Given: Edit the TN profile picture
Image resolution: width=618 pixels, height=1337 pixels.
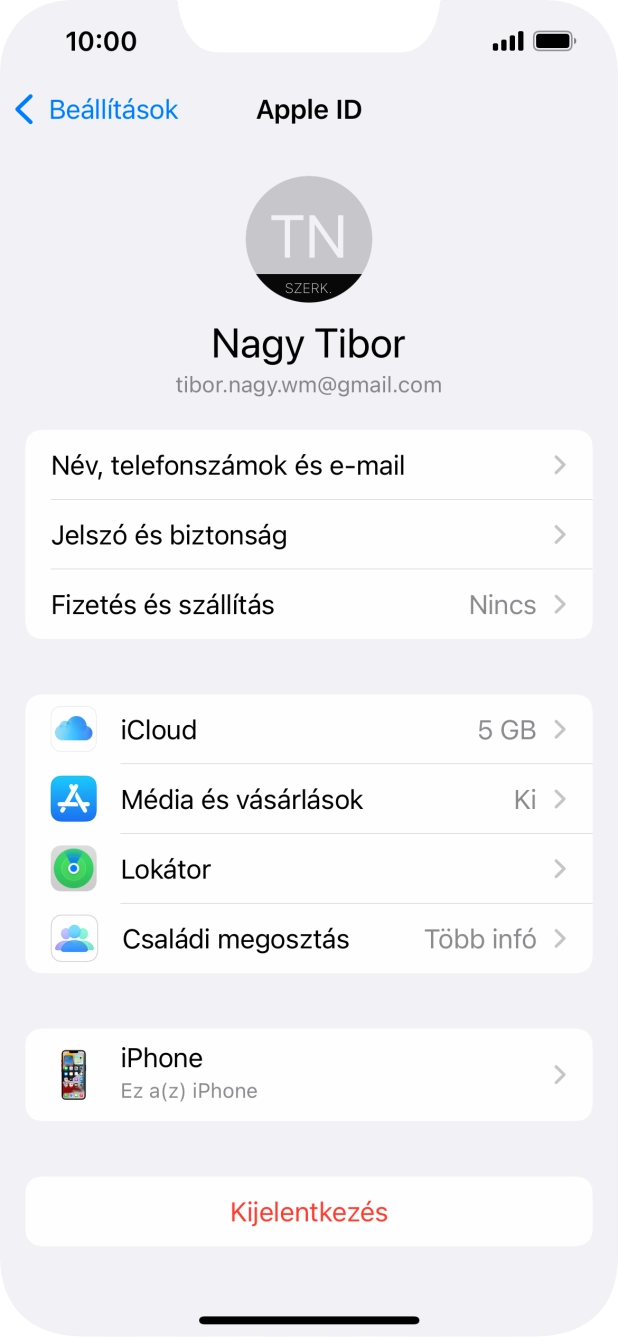Looking at the screenshot, I should (309, 240).
